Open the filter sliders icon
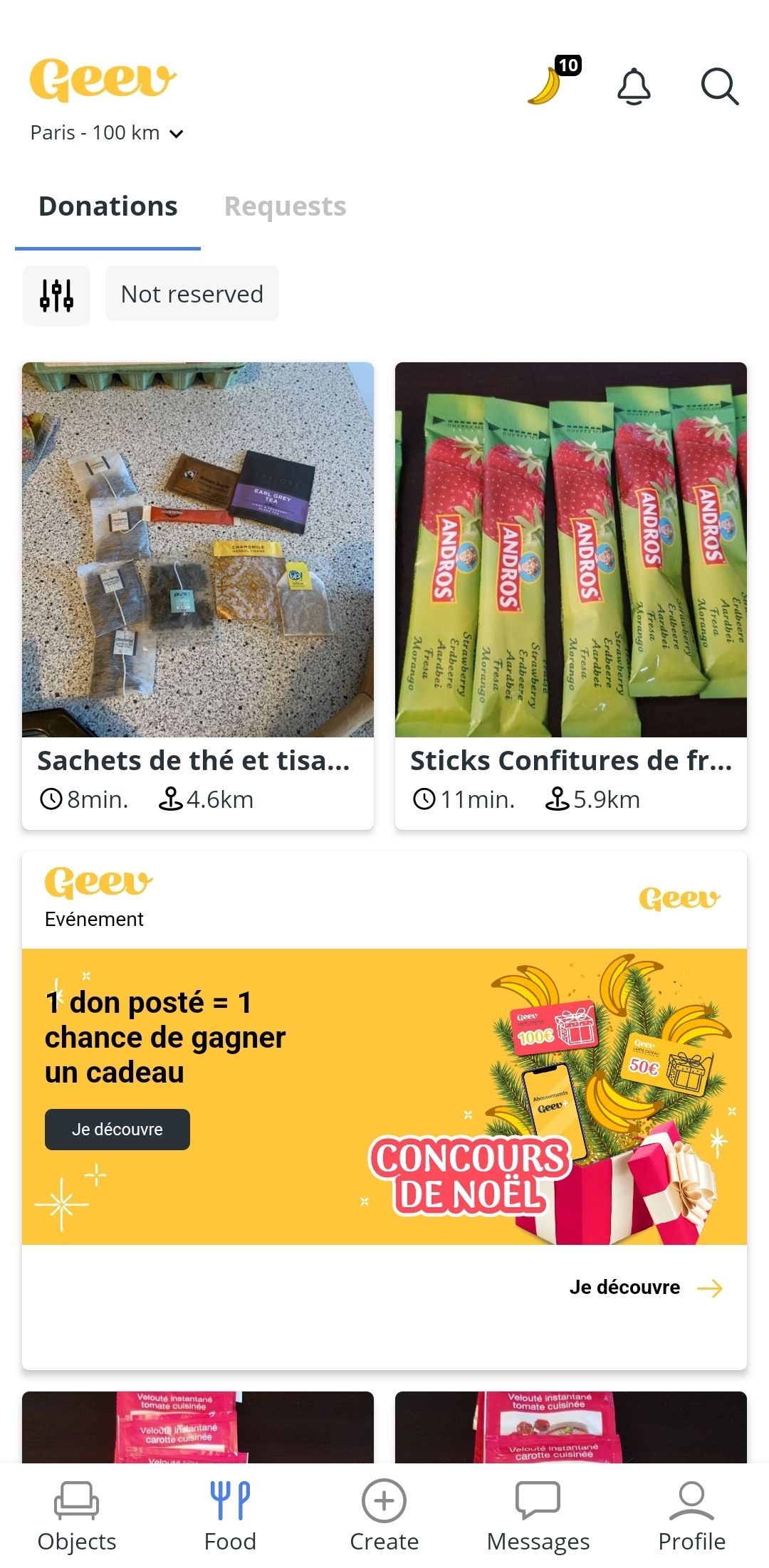Screen dimensions: 769x1568 57,295
